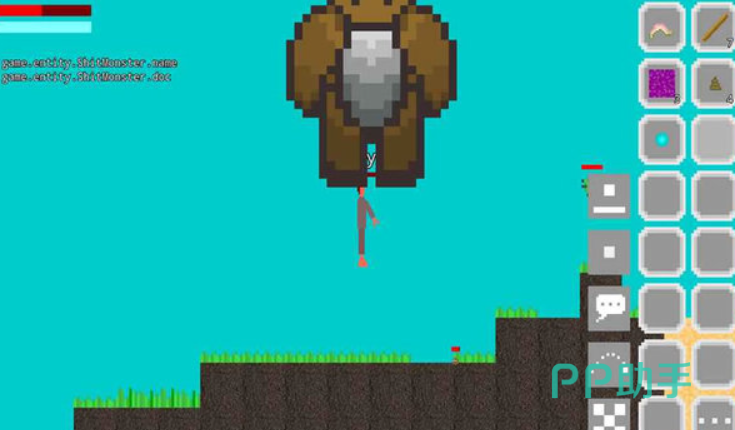Select the brown pile item slot
Screen dimensions: 735x430
point(714,83)
